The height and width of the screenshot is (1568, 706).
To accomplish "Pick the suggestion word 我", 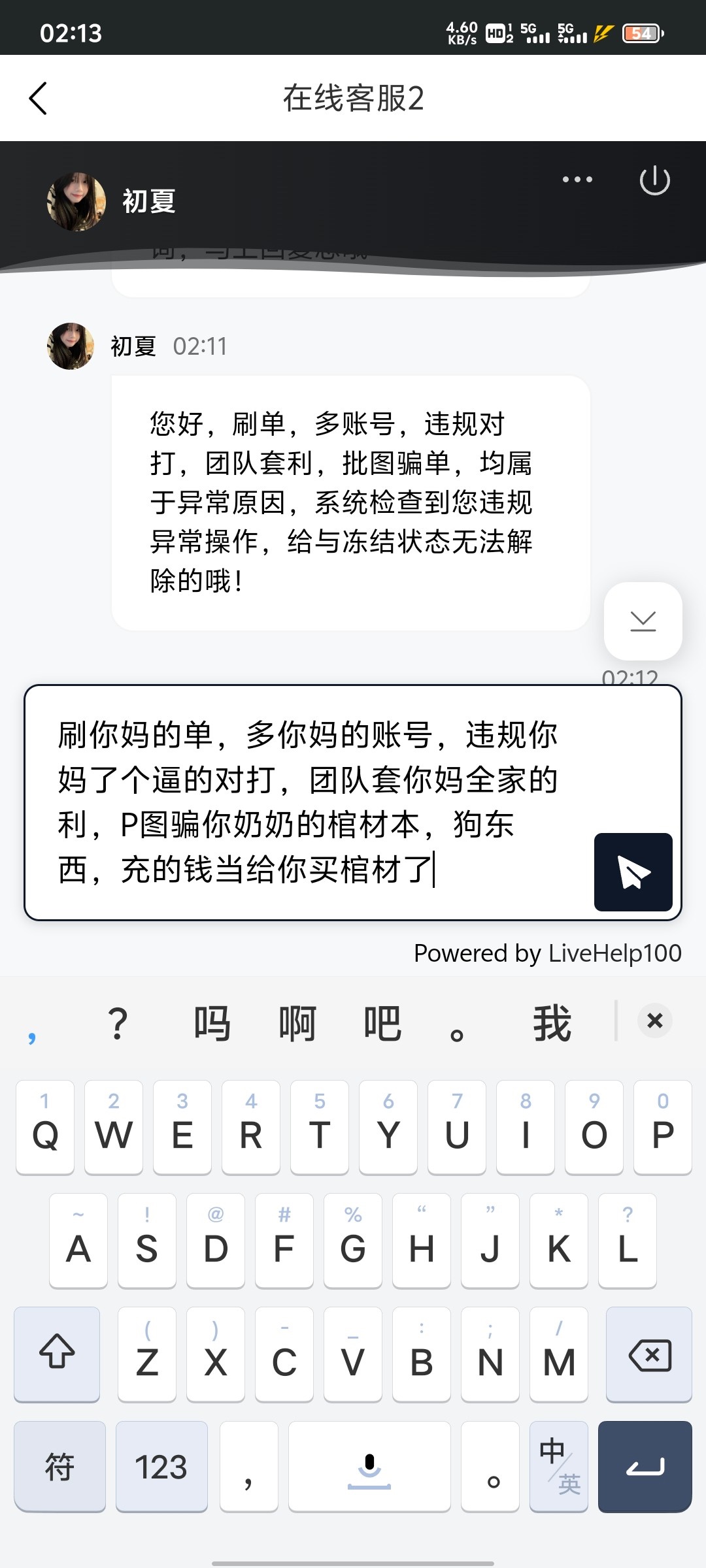I will coord(552,1022).
